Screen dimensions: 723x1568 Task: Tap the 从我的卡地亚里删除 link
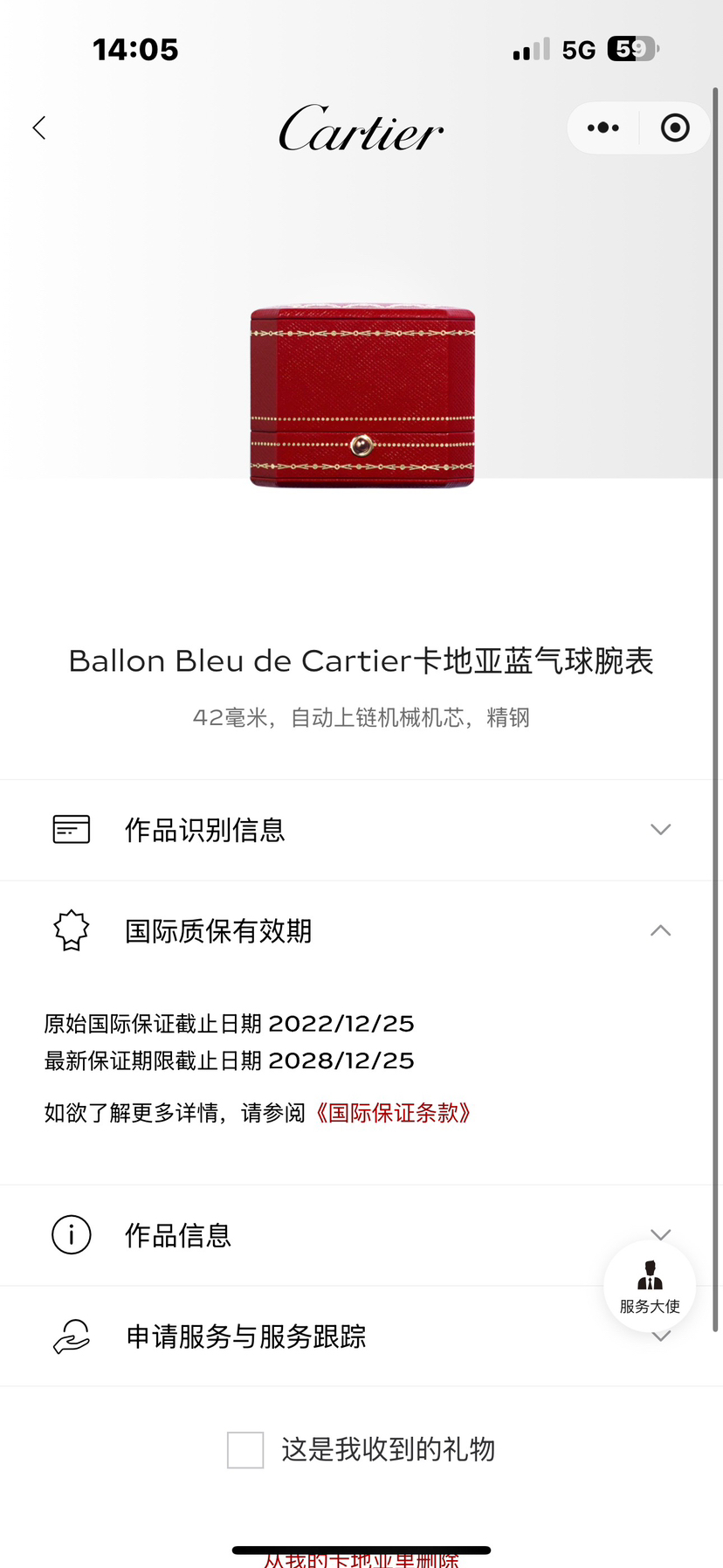(x=361, y=1560)
